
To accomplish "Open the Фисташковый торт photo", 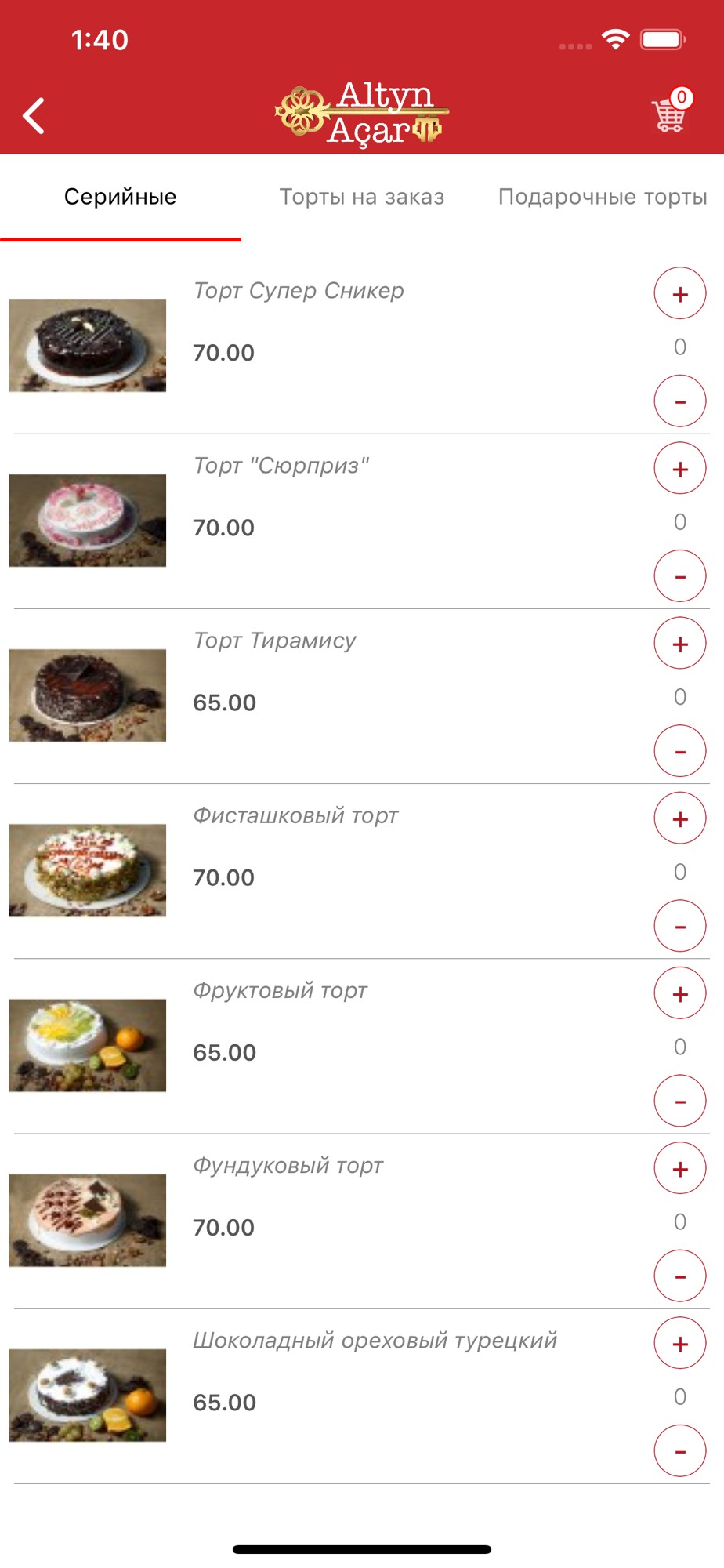I will [x=88, y=870].
